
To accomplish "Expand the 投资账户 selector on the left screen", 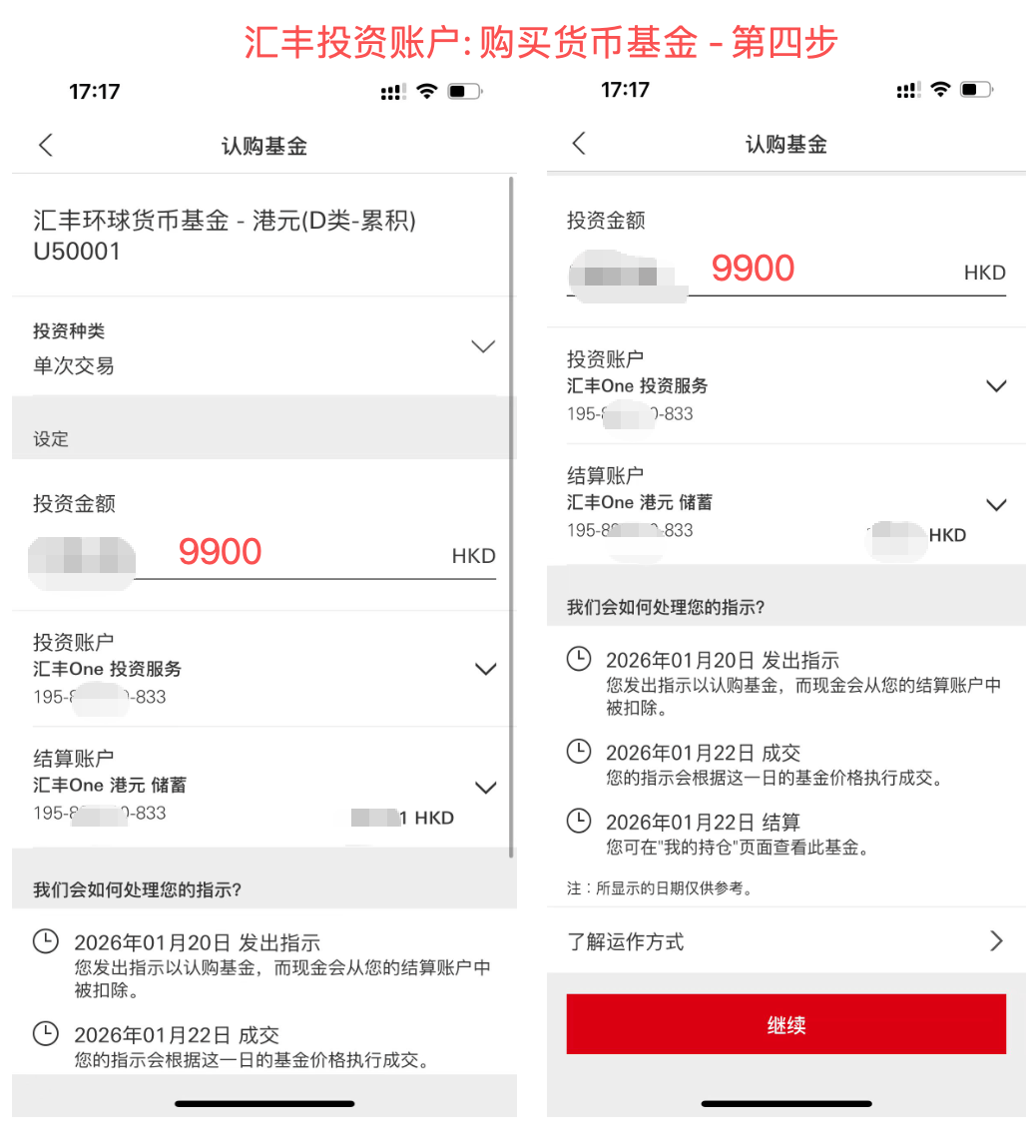I will pyautogui.click(x=486, y=669).
